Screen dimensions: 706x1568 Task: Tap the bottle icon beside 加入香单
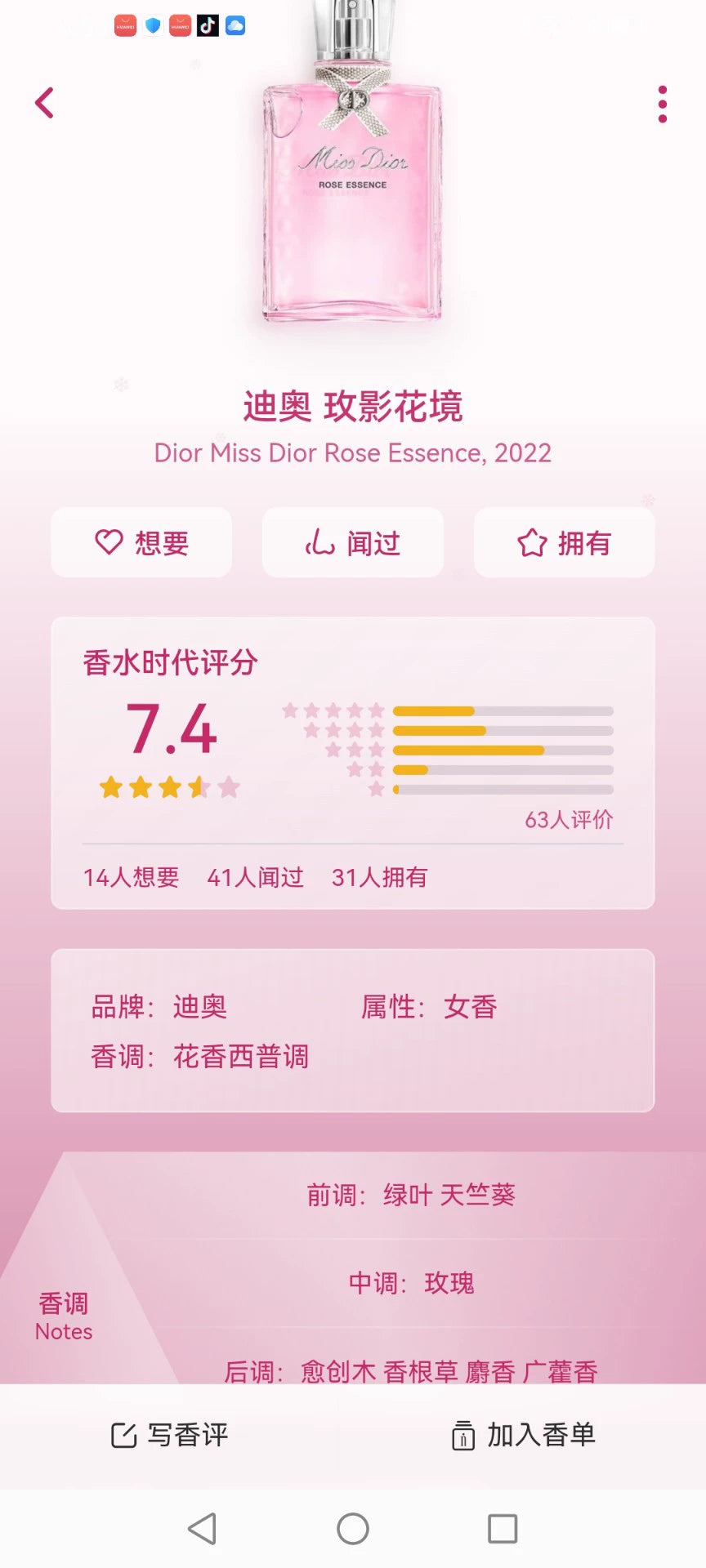click(462, 1435)
